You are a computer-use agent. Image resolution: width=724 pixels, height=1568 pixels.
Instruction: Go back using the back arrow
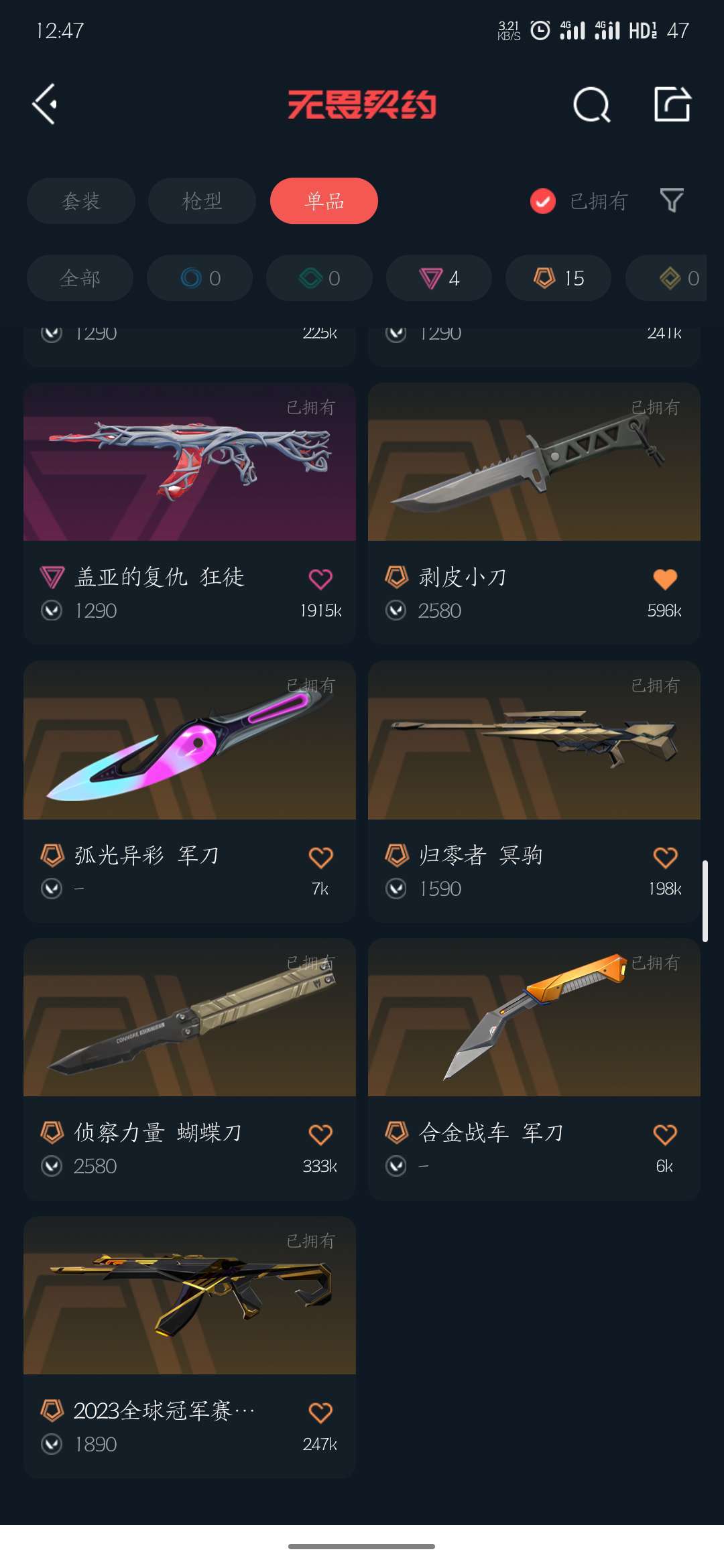pos(45,105)
